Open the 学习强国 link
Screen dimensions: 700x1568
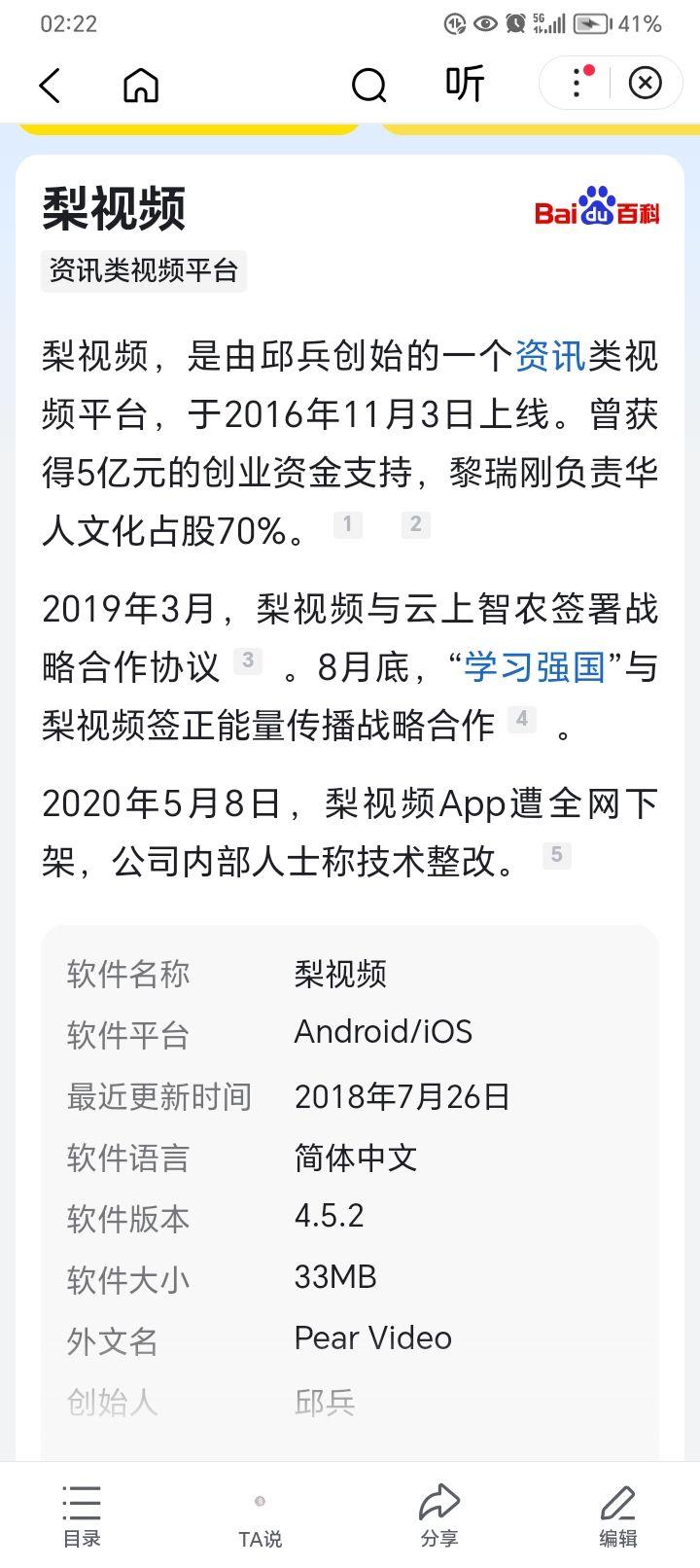[x=534, y=667]
